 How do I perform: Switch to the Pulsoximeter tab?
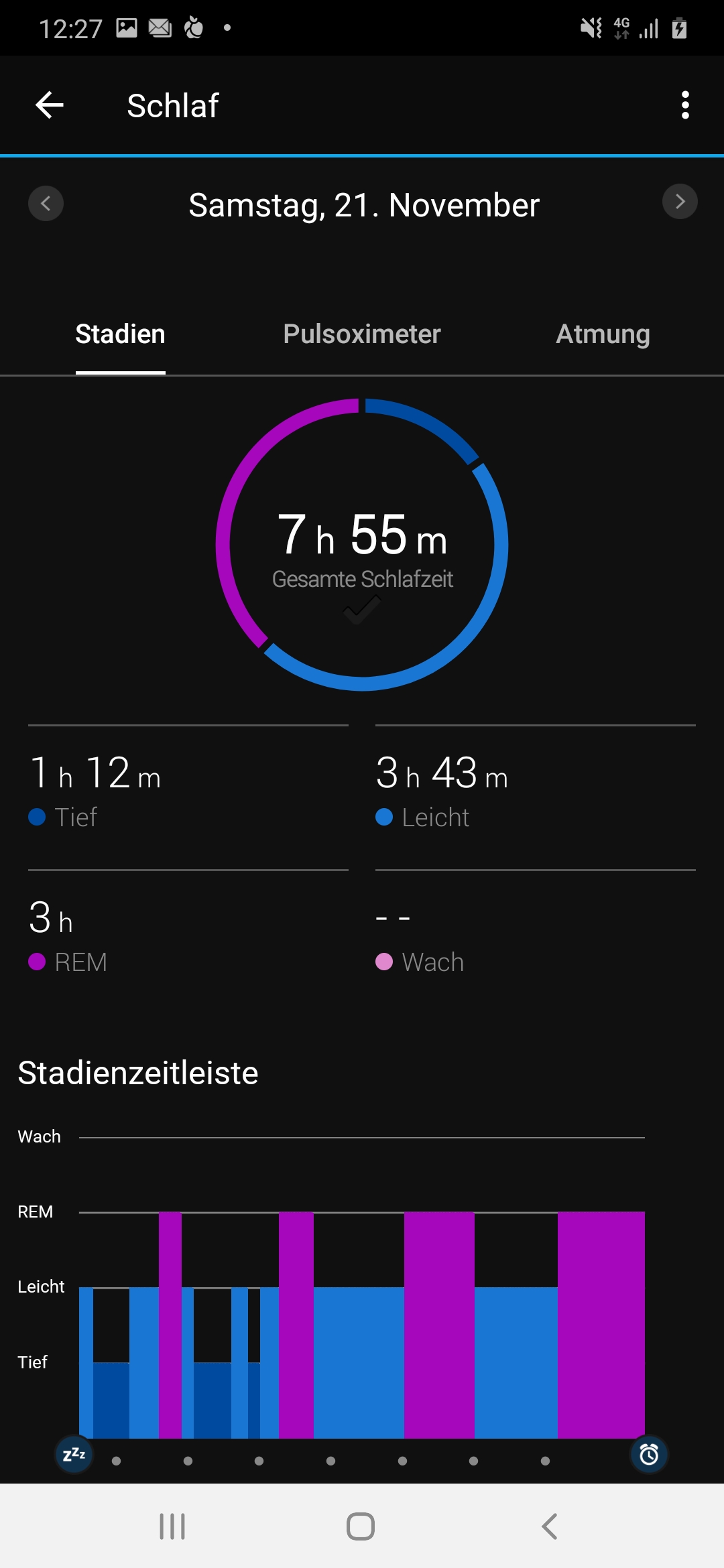click(x=362, y=334)
